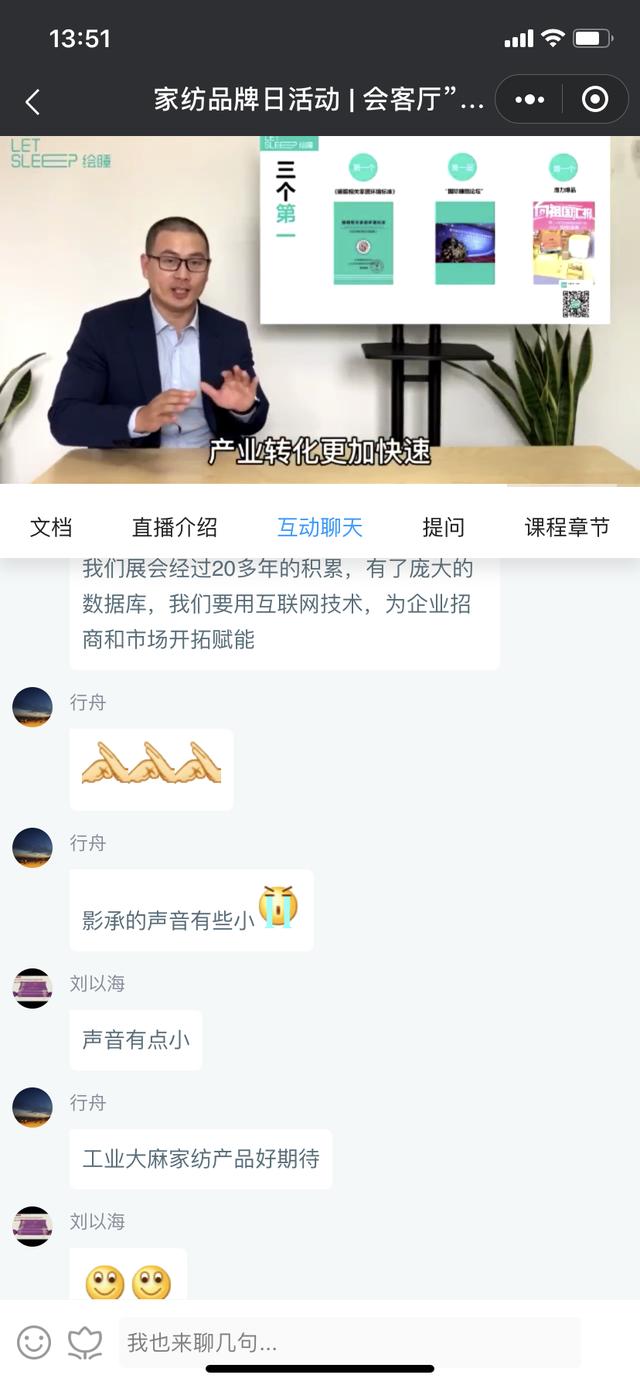The height and width of the screenshot is (1385, 640).
Task: Tap the live video player
Action: [x=320, y=310]
